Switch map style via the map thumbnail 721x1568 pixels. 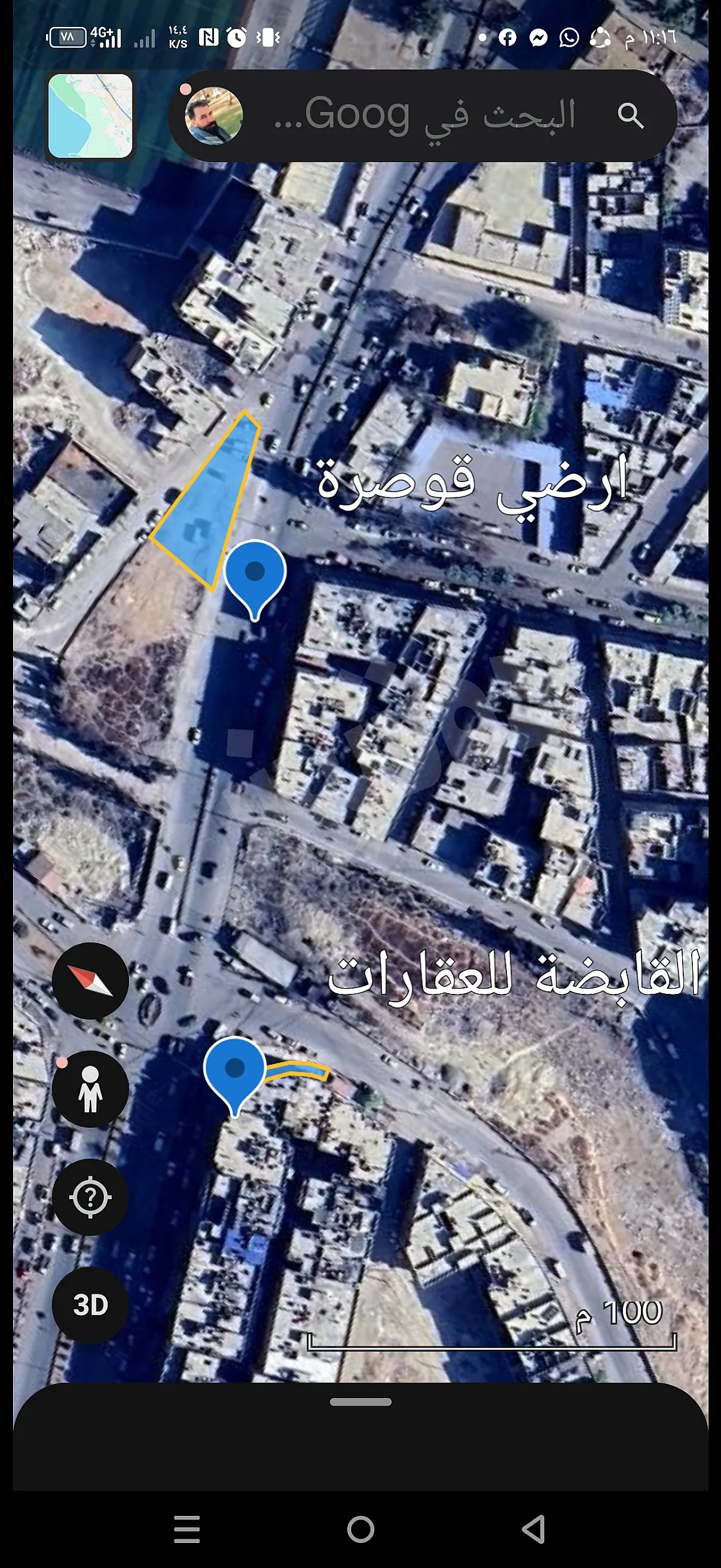(90, 115)
